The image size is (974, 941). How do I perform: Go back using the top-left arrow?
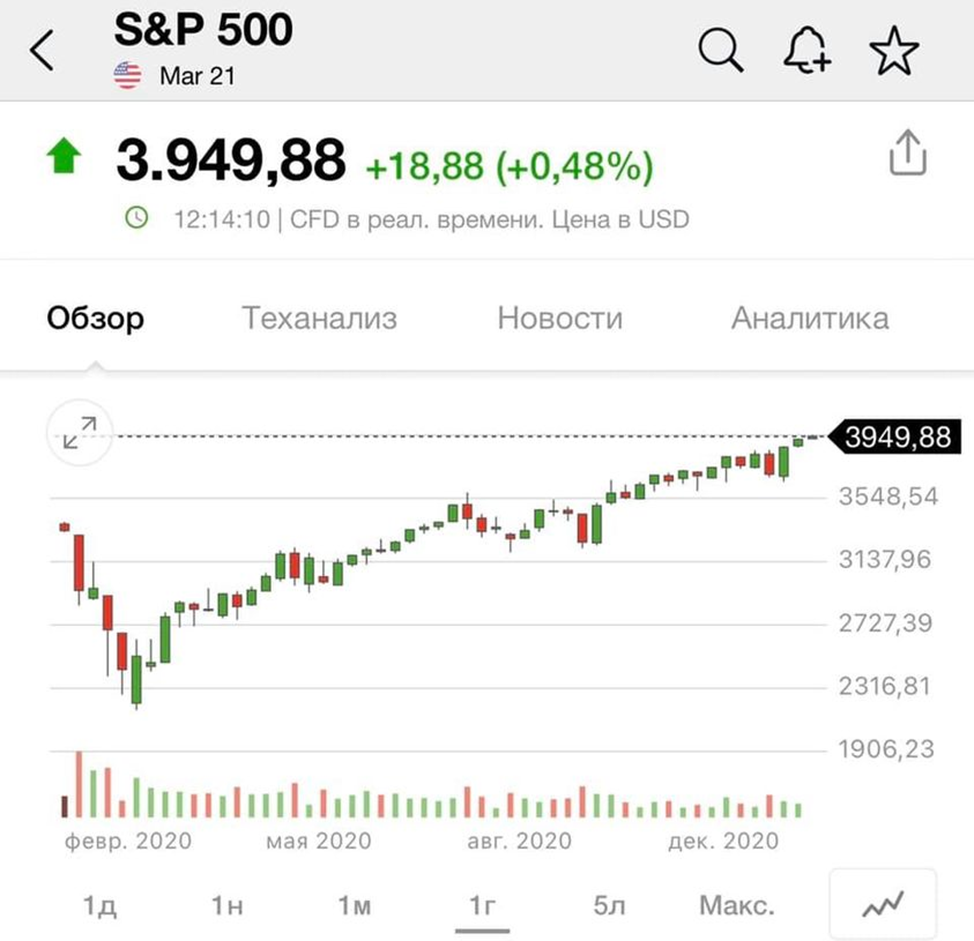pyautogui.click(x=42, y=51)
